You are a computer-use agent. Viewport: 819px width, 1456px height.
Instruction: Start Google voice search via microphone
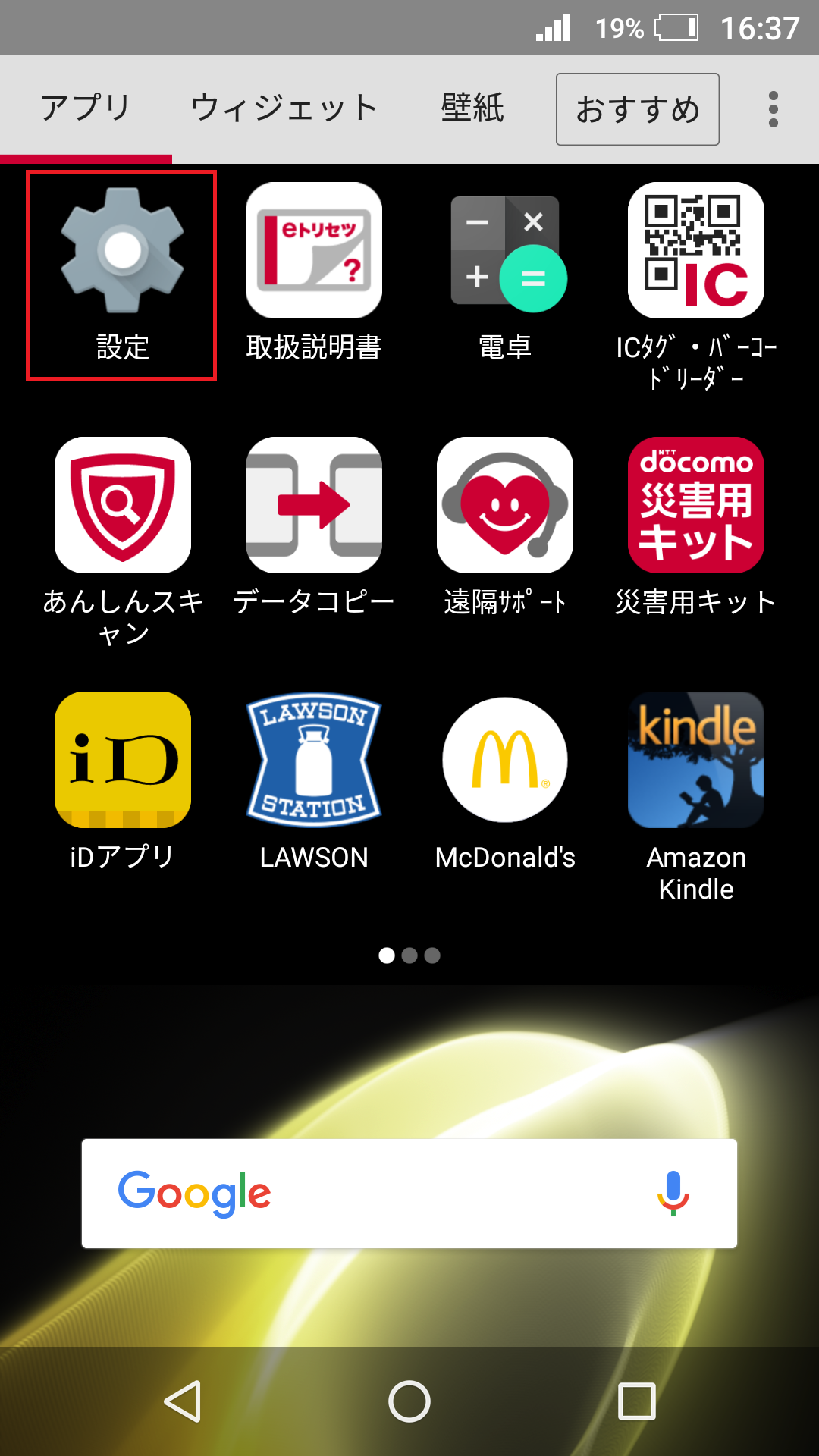coord(673,1194)
